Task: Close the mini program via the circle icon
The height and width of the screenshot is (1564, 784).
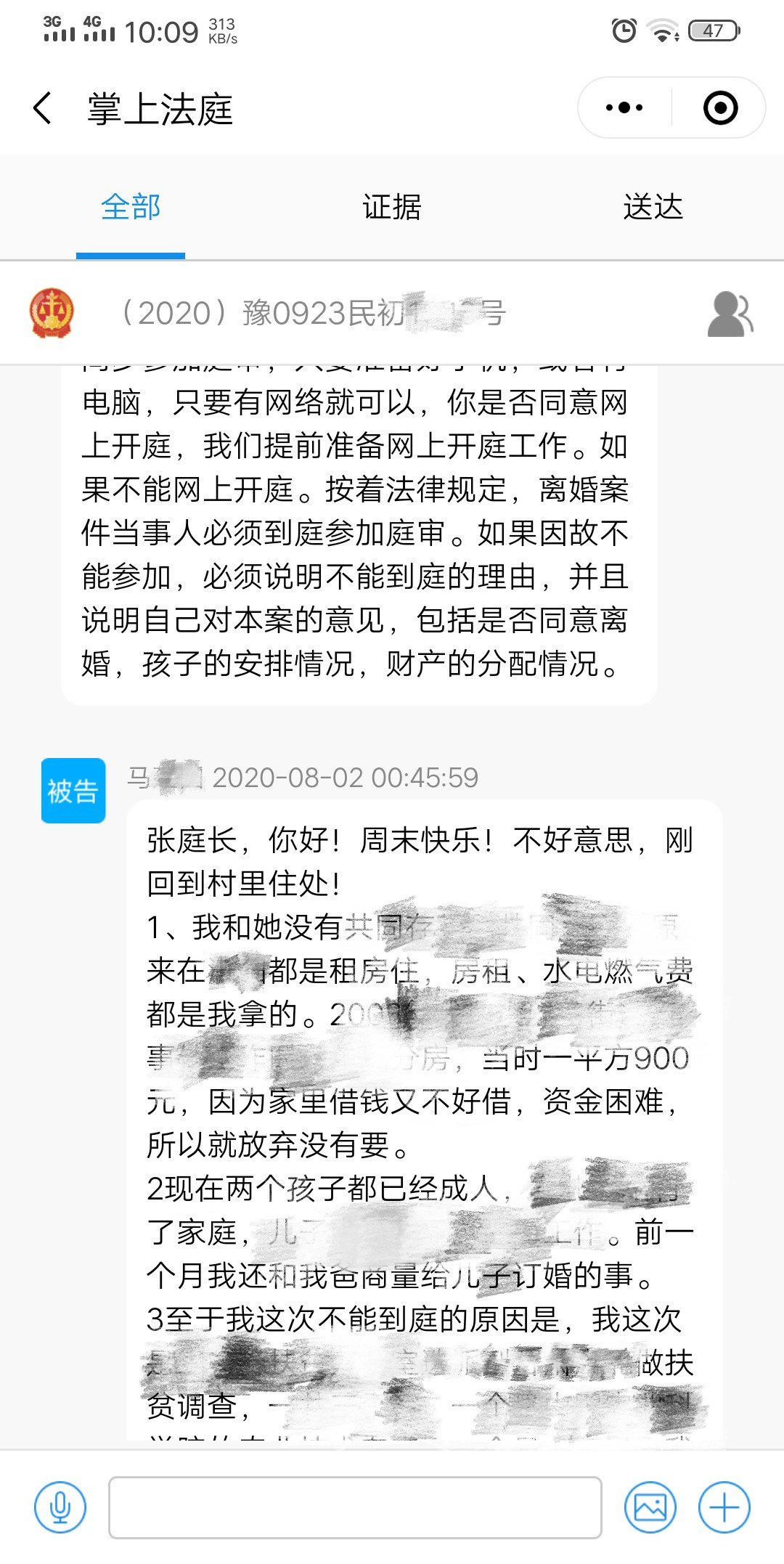Action: [x=720, y=108]
